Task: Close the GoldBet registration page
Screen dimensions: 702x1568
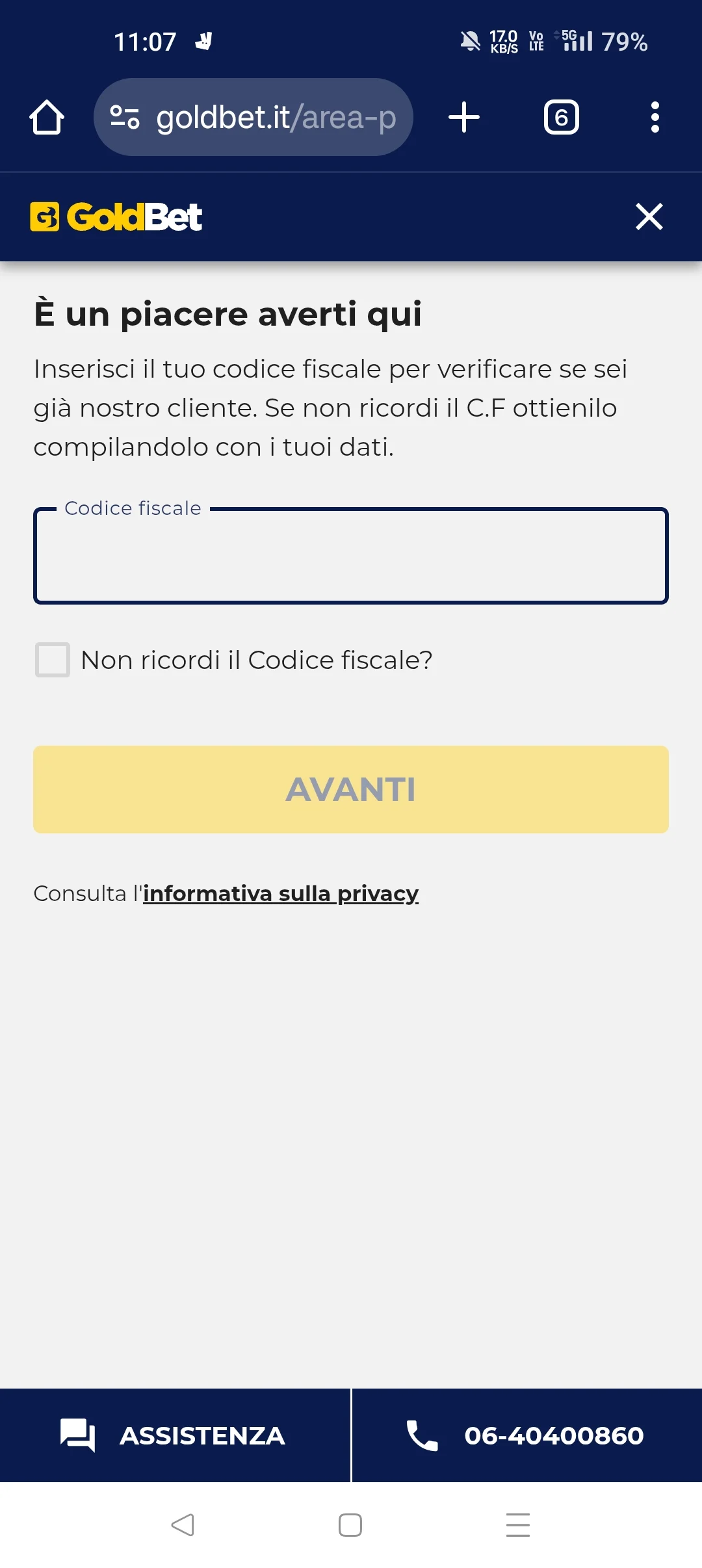Action: click(649, 216)
